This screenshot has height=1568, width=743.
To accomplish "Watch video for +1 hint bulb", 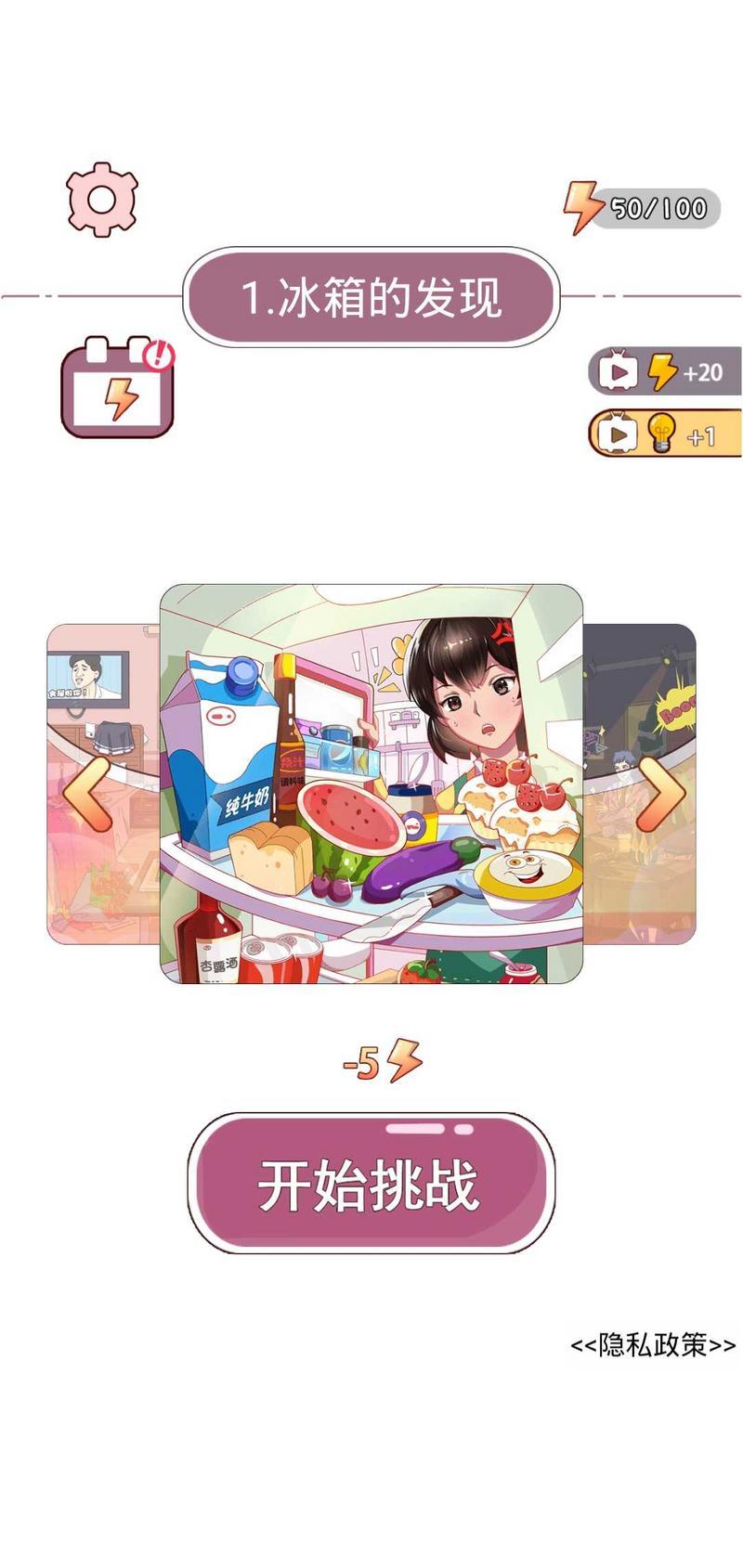I will tap(664, 433).
